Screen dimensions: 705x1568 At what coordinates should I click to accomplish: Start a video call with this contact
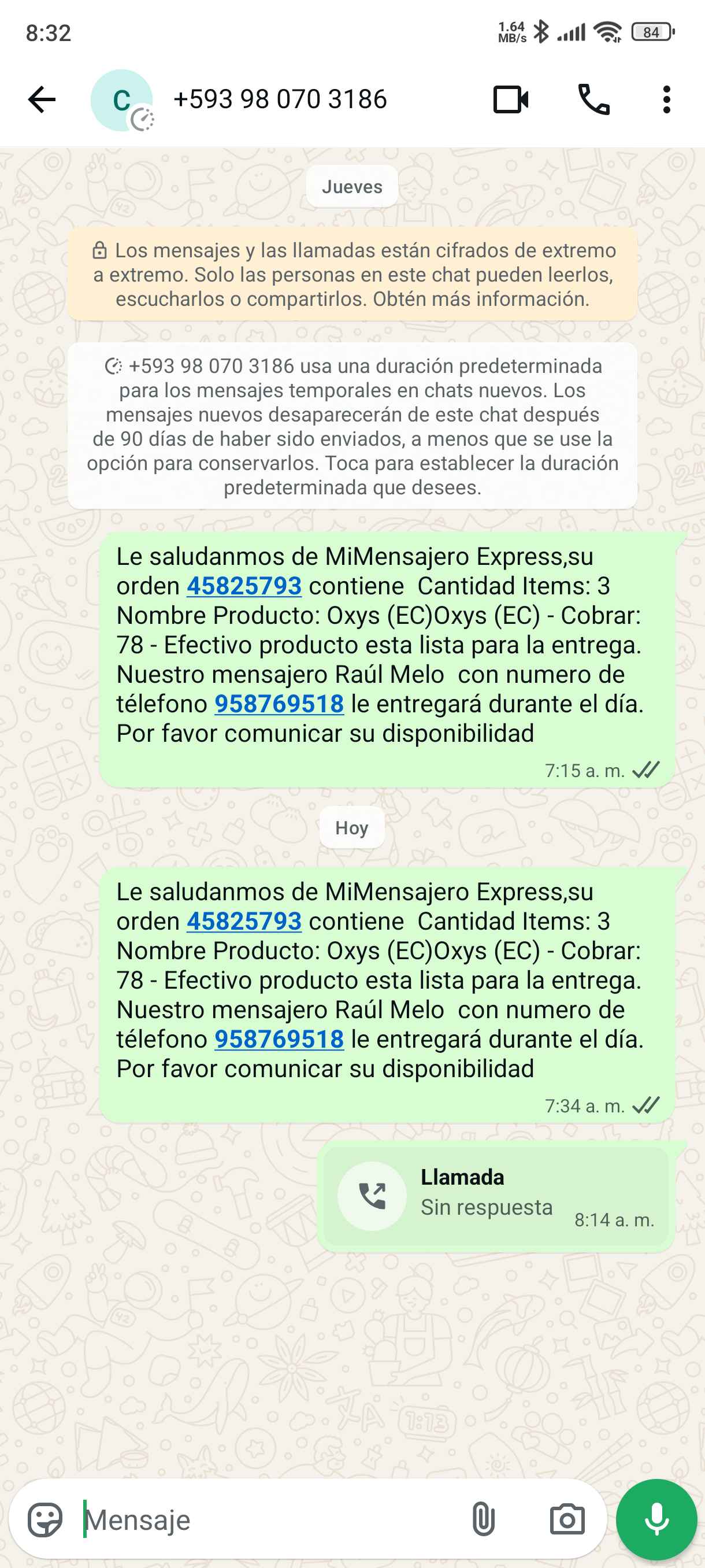pyautogui.click(x=510, y=100)
